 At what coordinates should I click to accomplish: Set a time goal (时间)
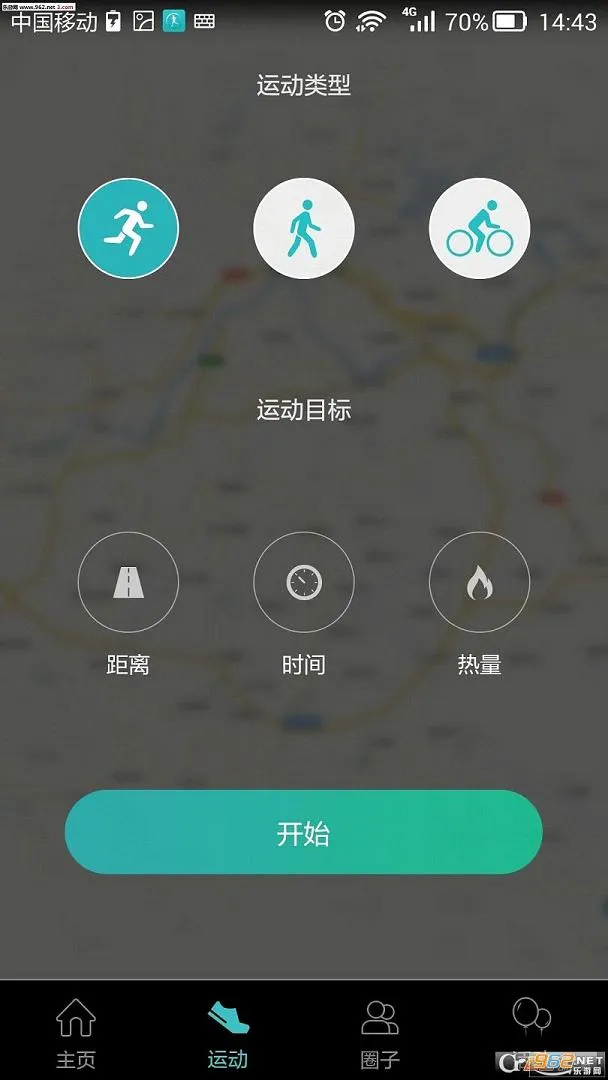coord(303,582)
